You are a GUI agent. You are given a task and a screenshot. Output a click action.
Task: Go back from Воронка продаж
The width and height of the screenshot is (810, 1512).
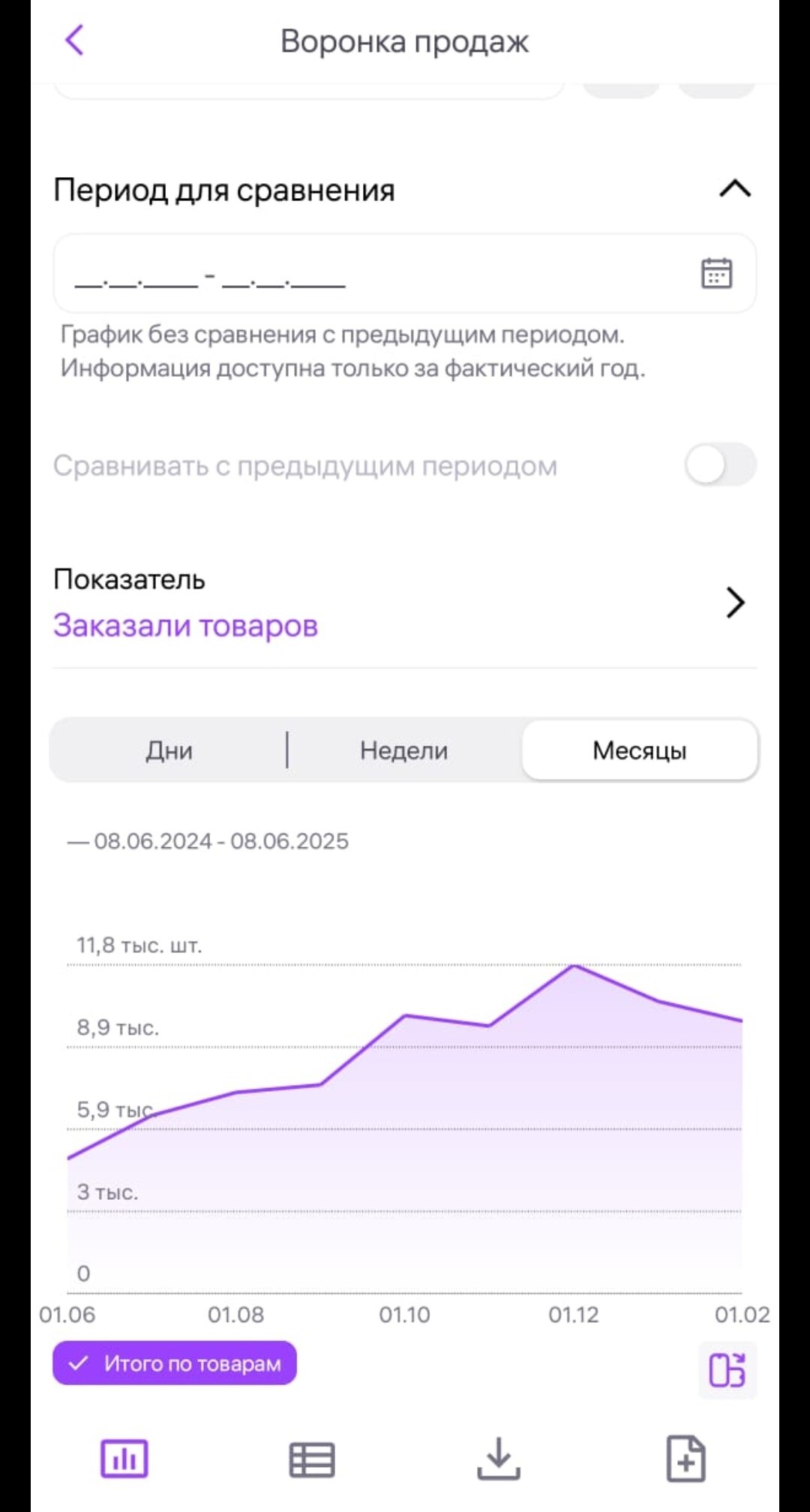(74, 41)
